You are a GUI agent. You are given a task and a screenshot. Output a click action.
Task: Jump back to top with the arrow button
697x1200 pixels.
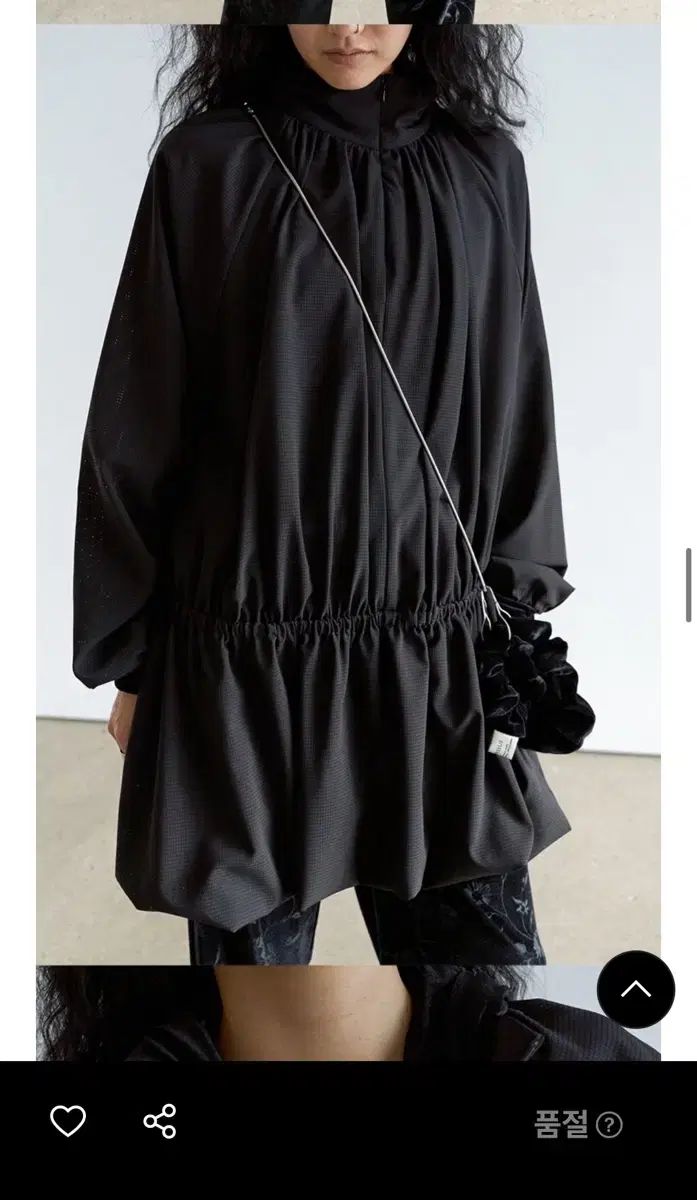click(635, 990)
